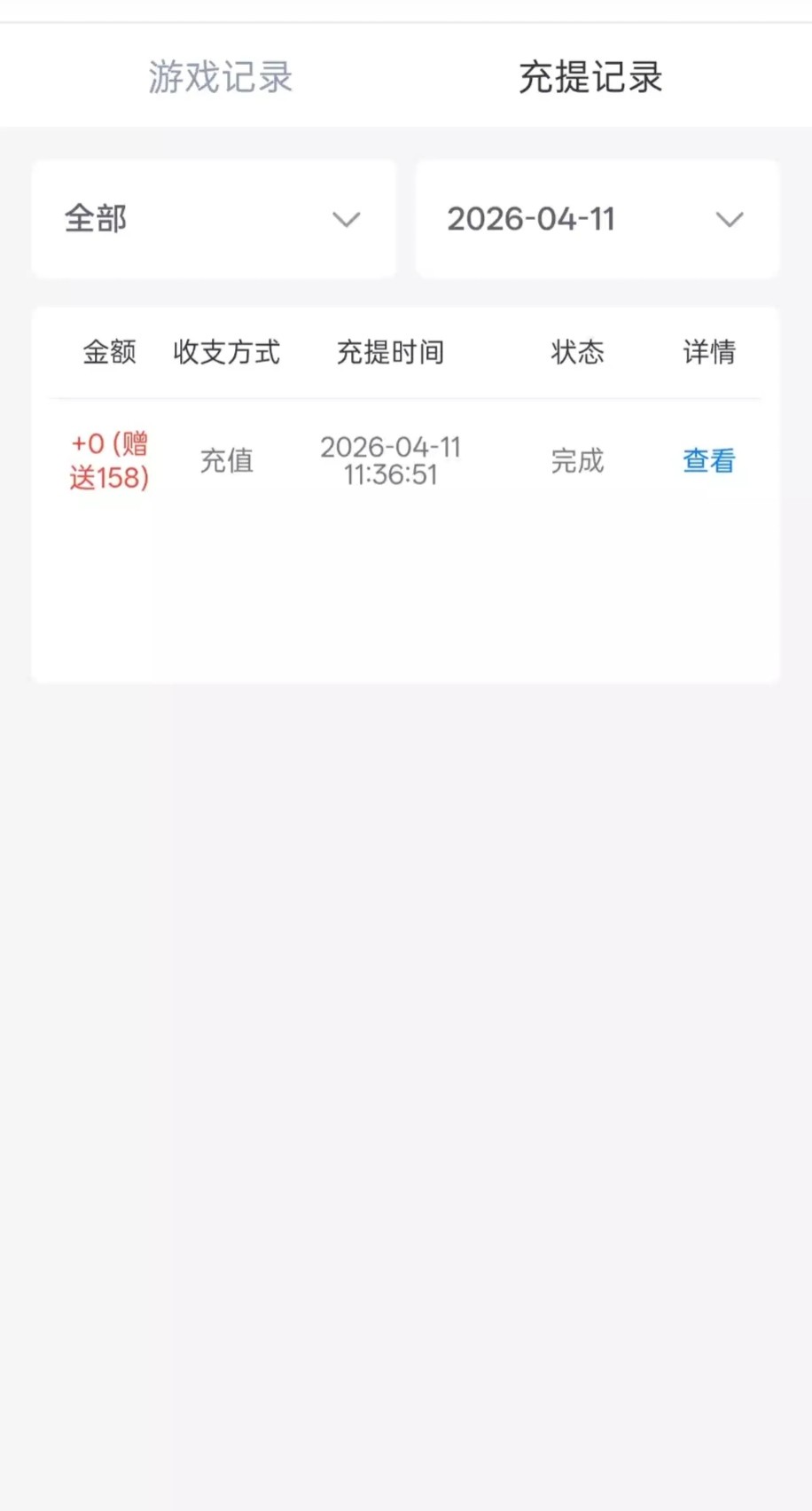812x1511 pixels.
Task: Open the 2026-04-11 date picker
Action: [x=597, y=219]
